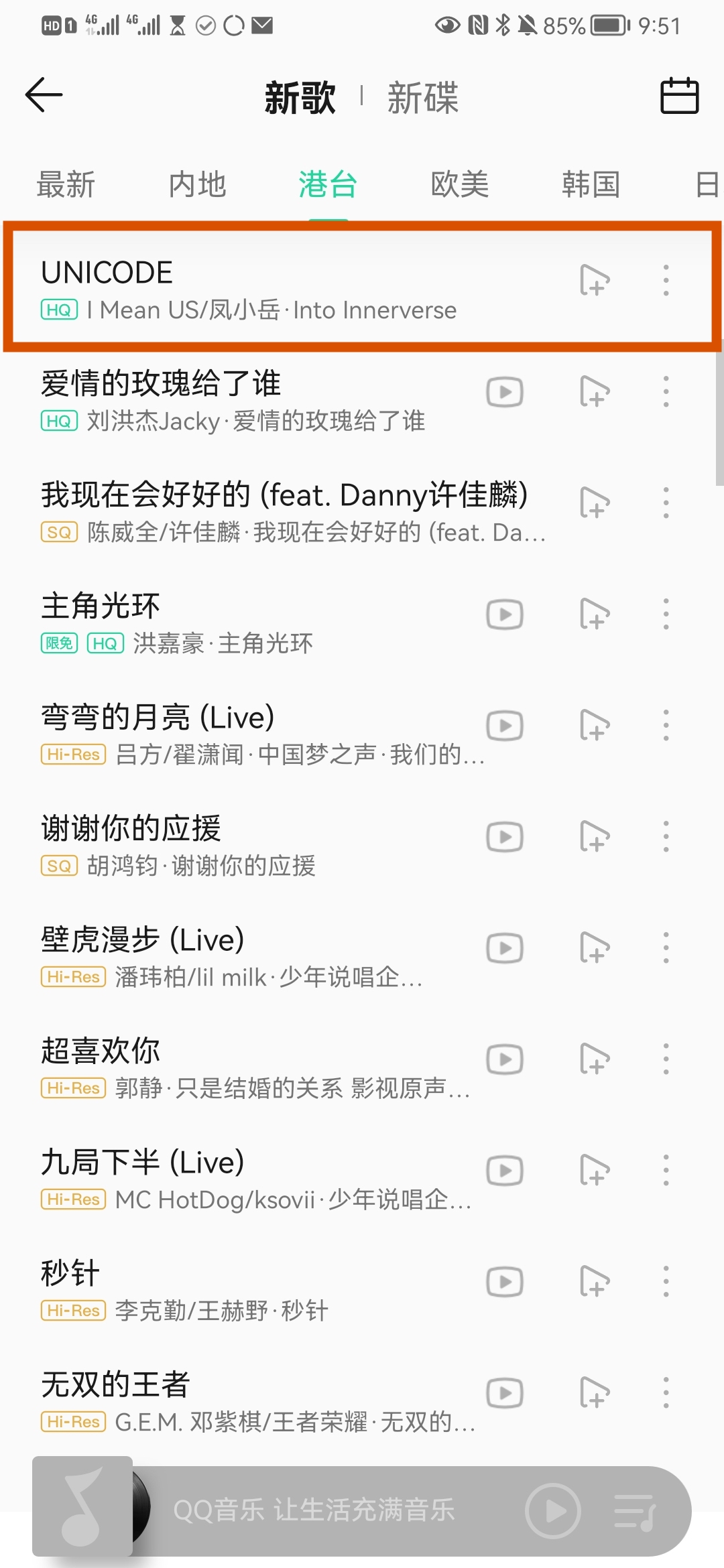The height and width of the screenshot is (1568, 724).
Task: Open the calendar icon in the header
Action: 679,96
